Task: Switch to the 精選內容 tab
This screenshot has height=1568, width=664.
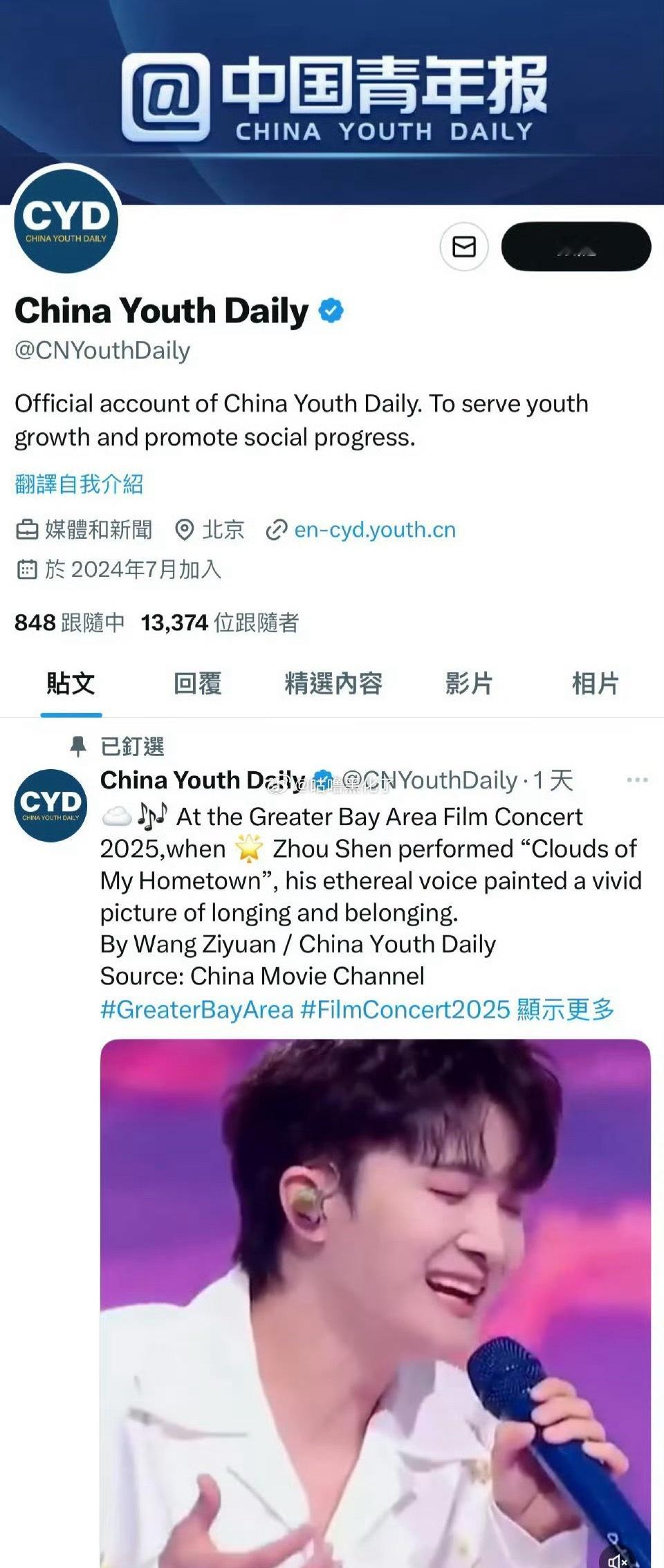Action: [333, 683]
